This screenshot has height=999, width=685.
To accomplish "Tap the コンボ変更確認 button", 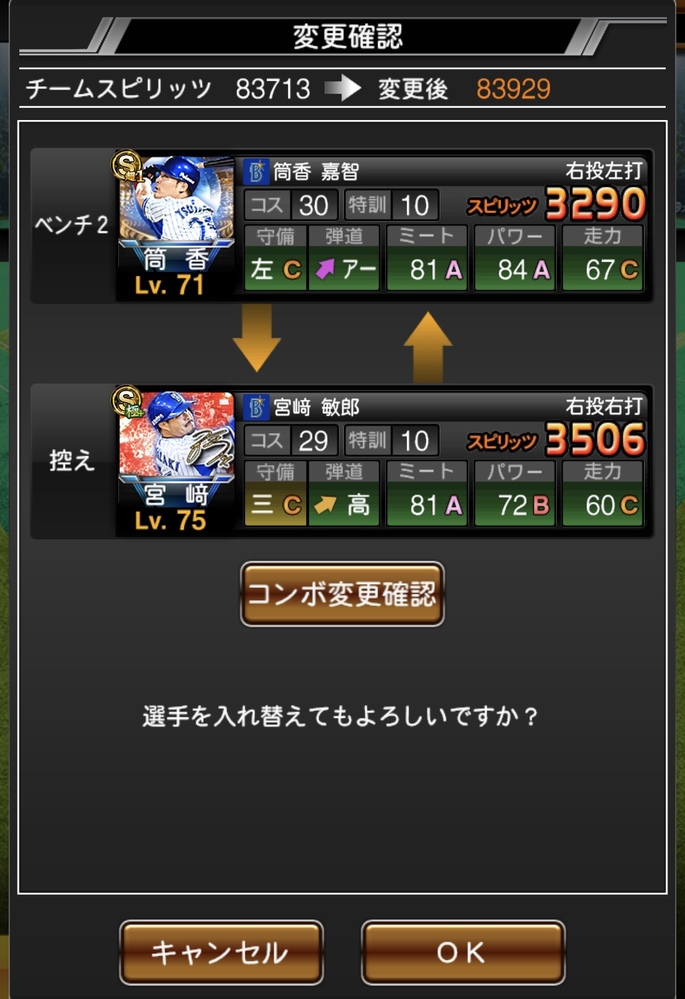I will [342, 594].
